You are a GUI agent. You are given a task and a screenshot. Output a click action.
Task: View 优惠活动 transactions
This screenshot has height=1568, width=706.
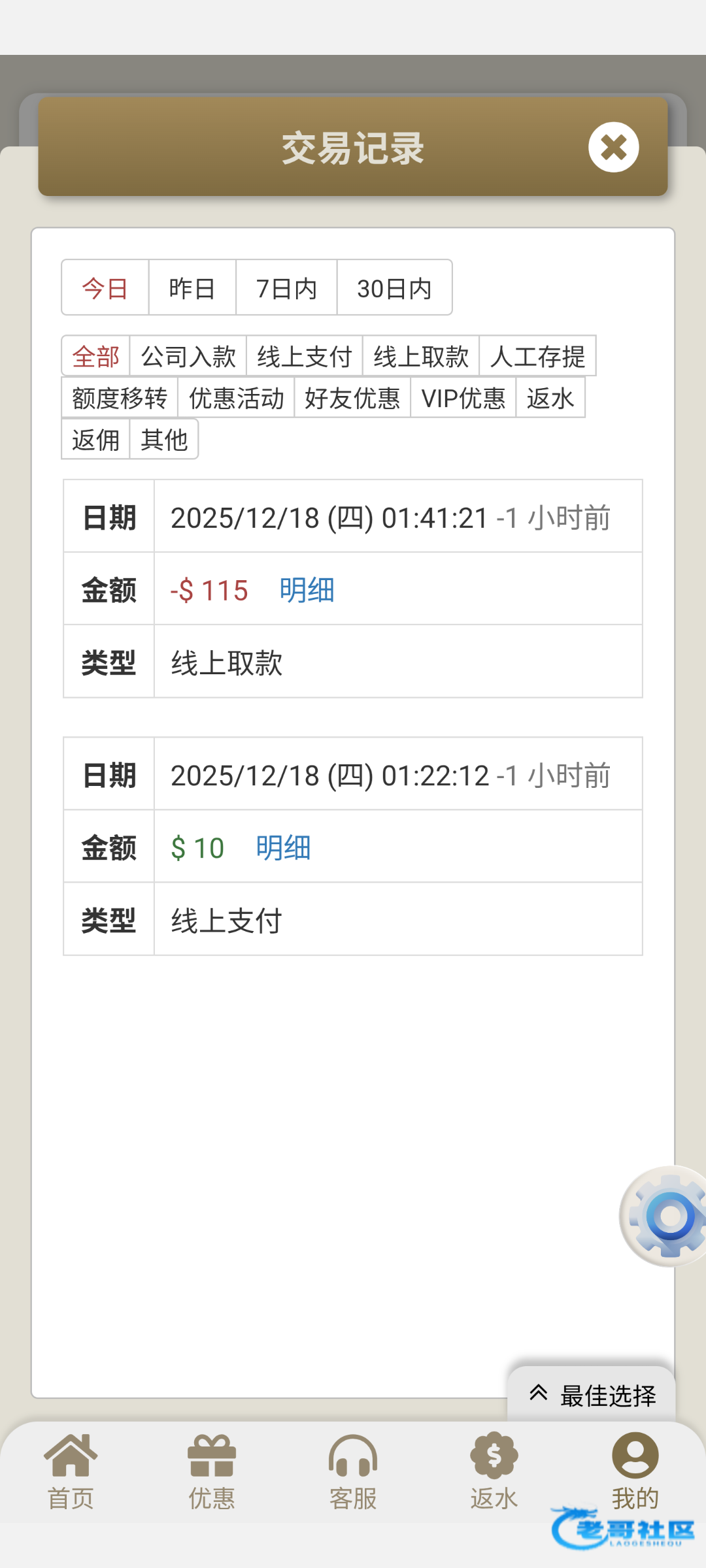pyautogui.click(x=236, y=398)
